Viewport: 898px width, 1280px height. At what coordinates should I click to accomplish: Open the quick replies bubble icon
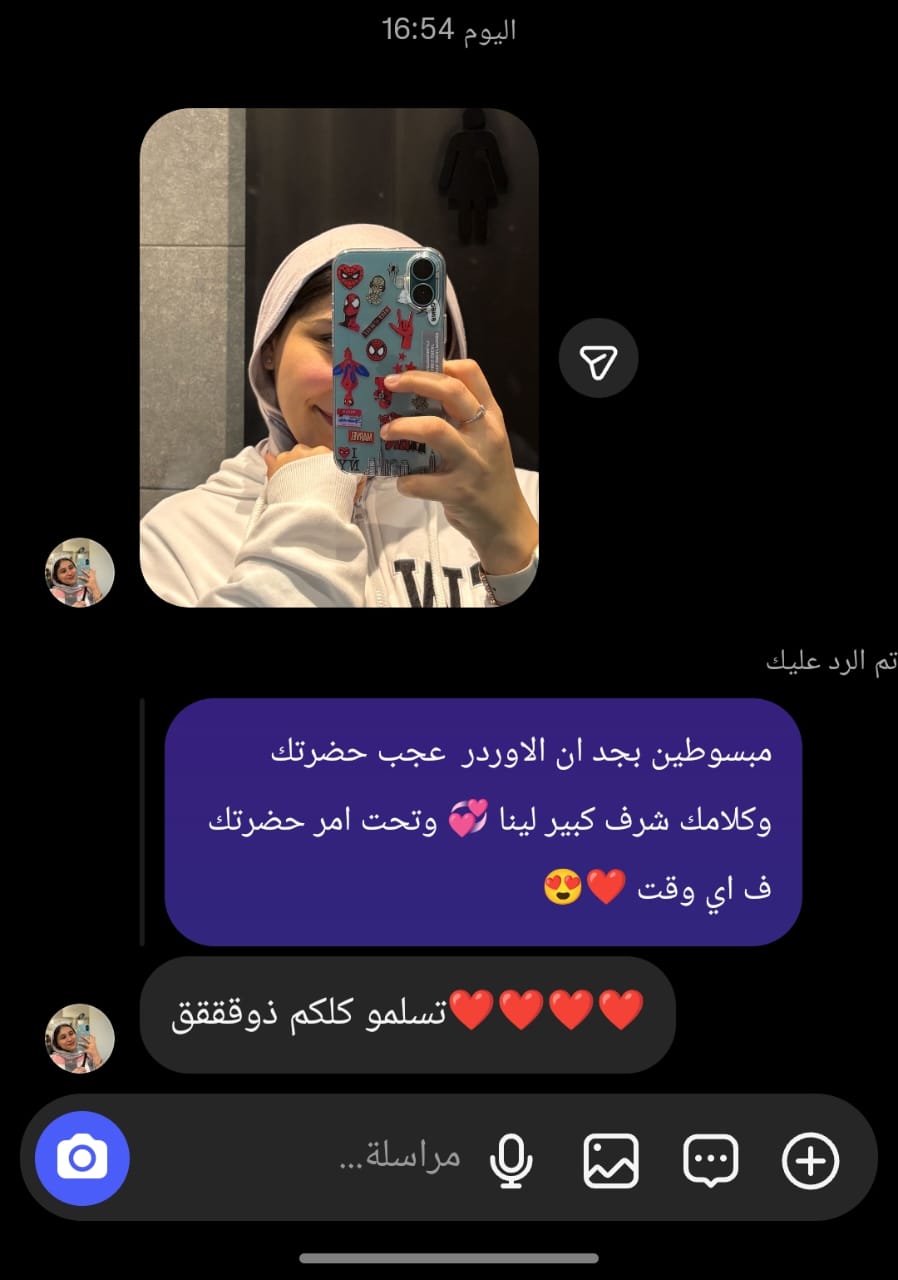tap(710, 1160)
